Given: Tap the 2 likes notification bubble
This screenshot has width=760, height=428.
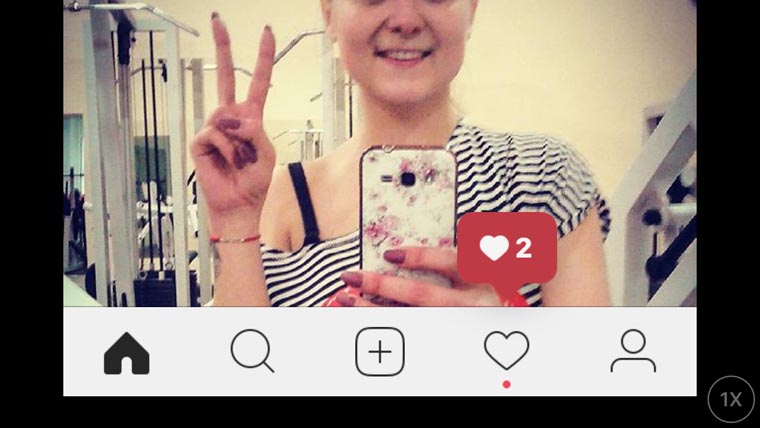Looking at the screenshot, I should [506, 249].
